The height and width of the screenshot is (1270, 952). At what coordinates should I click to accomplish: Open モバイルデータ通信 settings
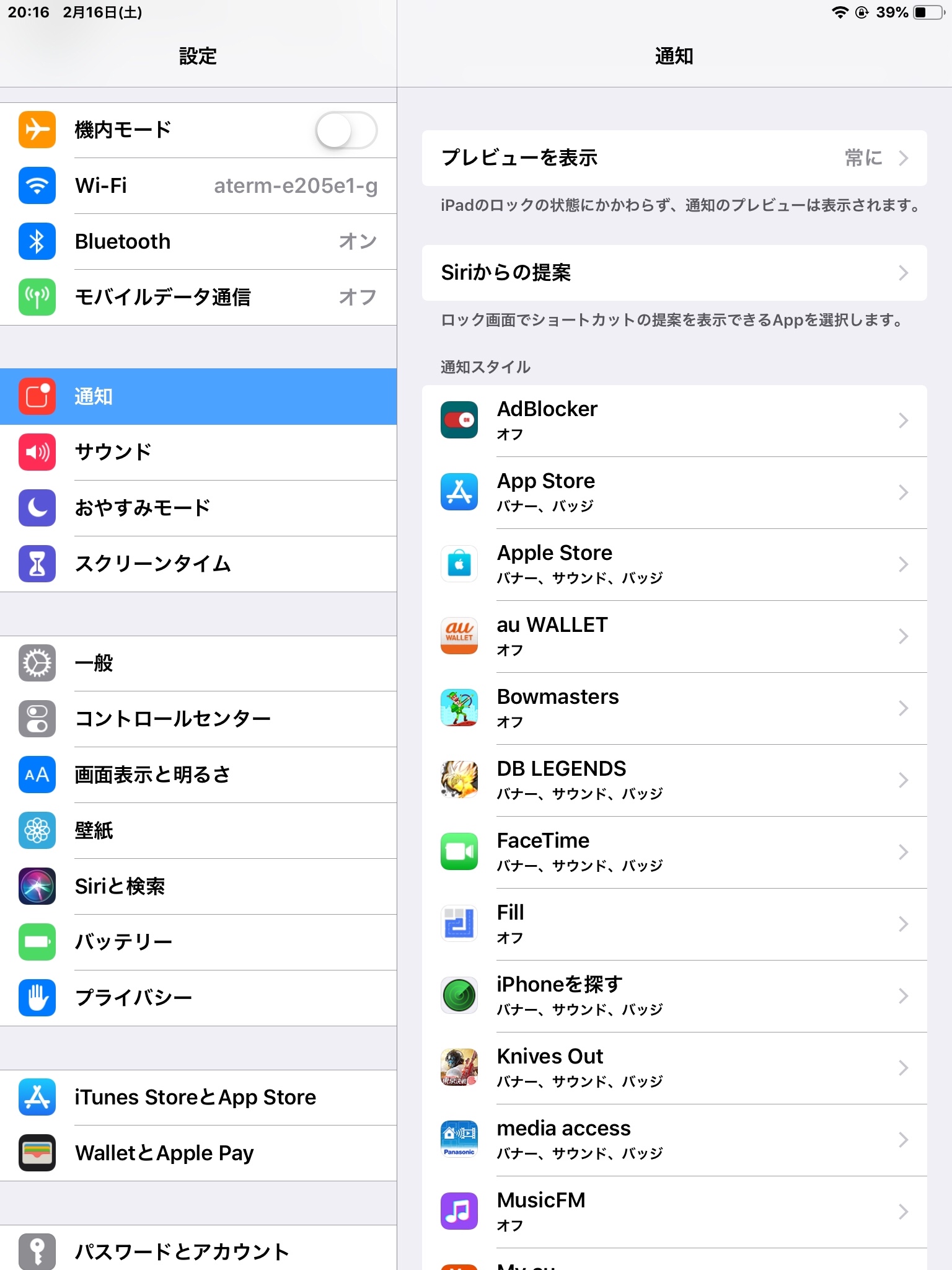pos(198,298)
